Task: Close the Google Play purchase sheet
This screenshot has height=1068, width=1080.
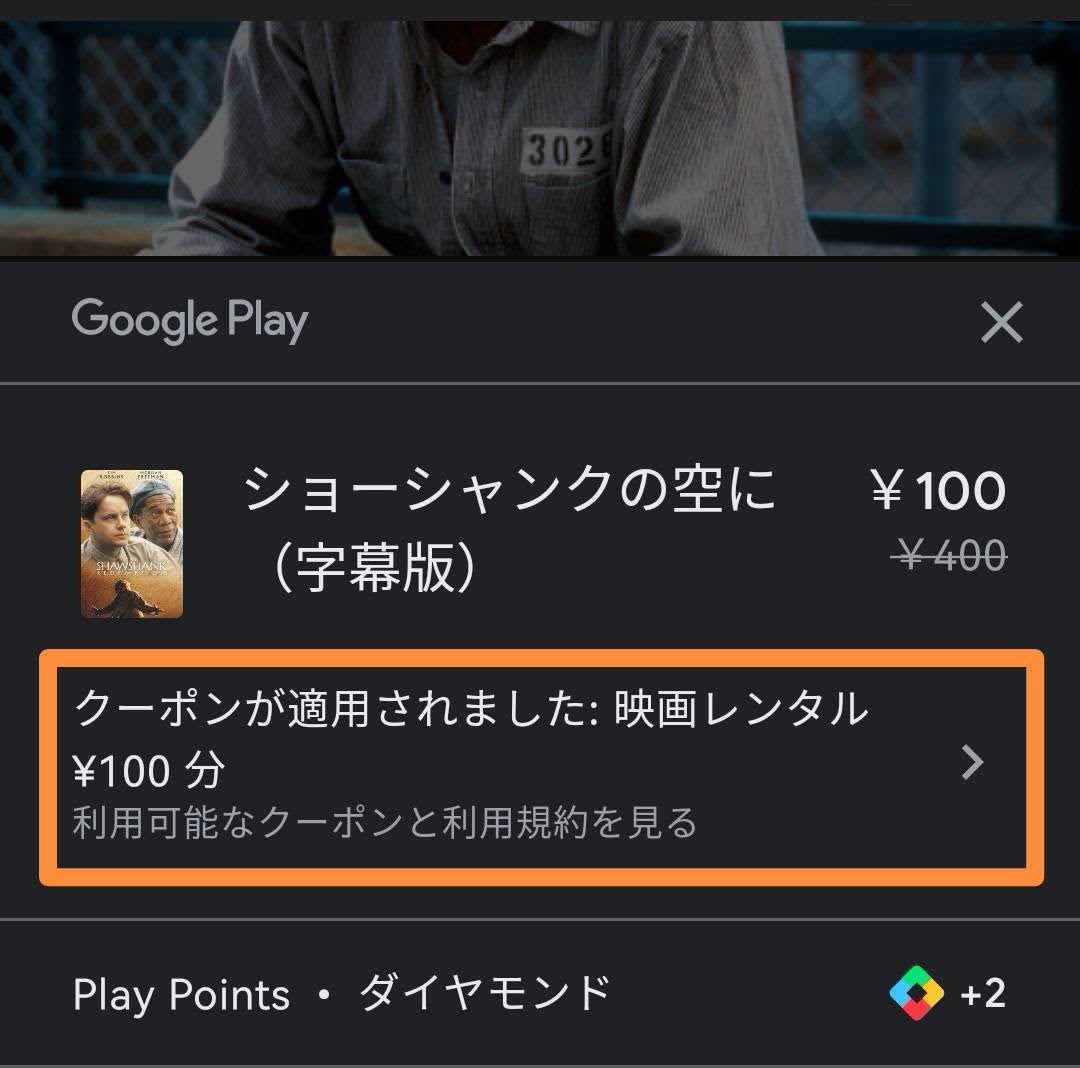Action: [x=1001, y=323]
